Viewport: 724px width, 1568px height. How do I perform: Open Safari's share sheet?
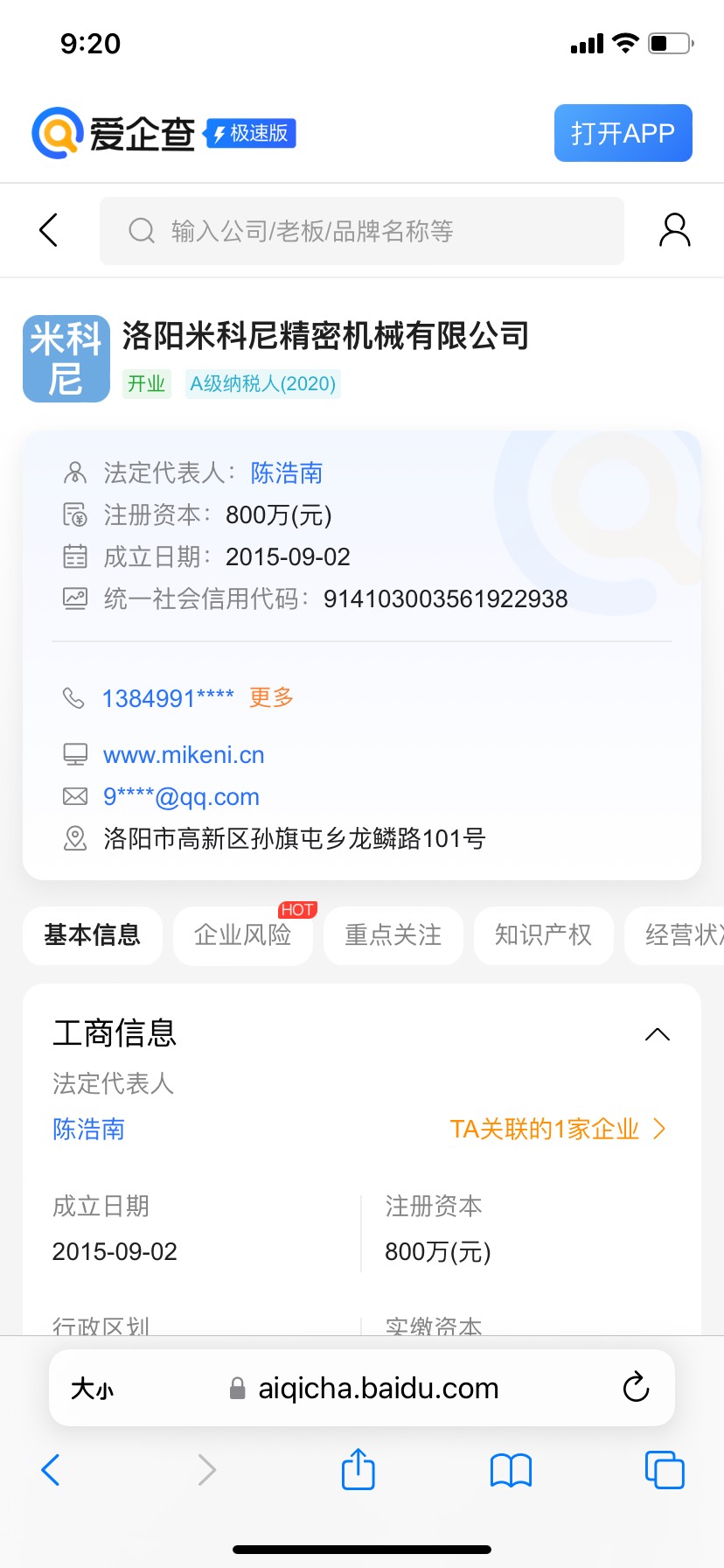tap(359, 1468)
